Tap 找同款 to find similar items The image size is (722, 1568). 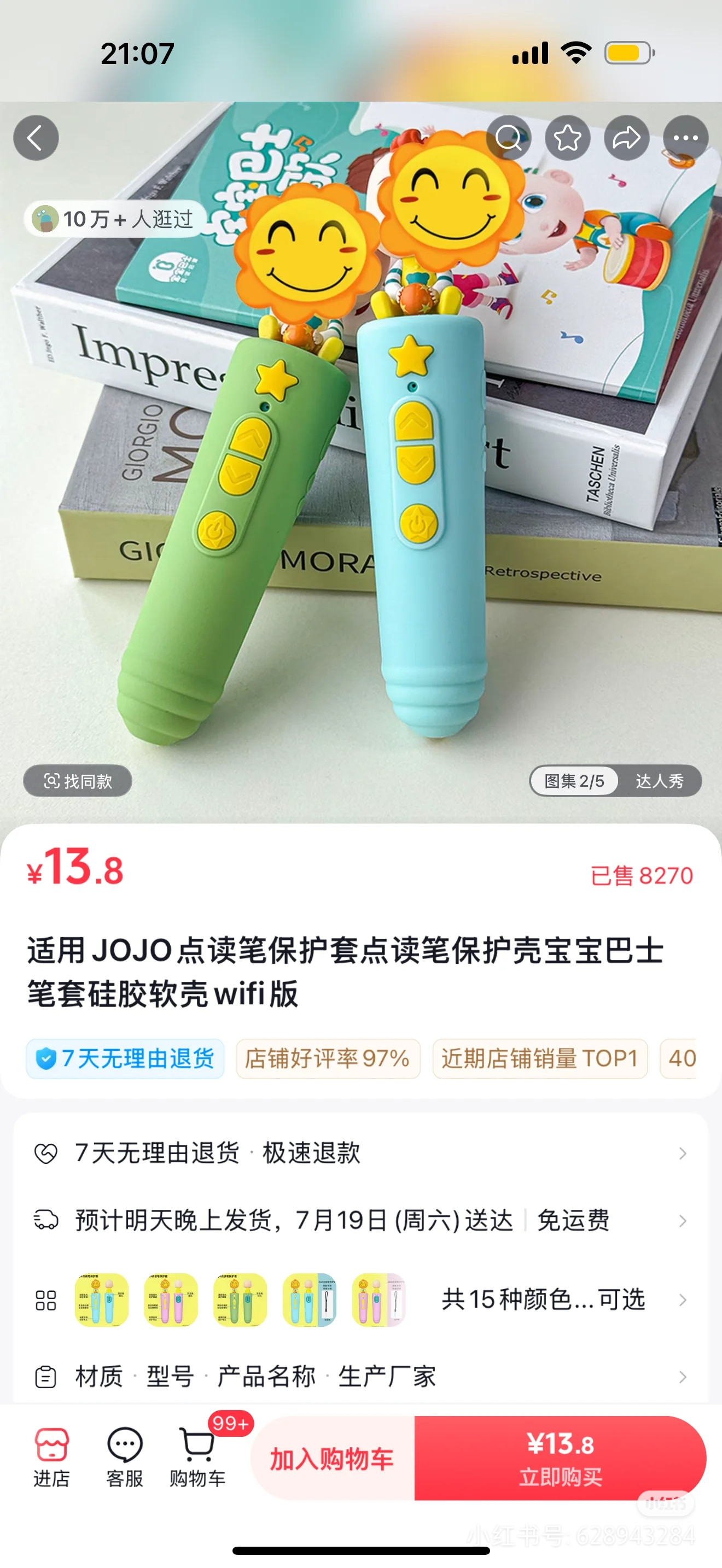(x=78, y=780)
